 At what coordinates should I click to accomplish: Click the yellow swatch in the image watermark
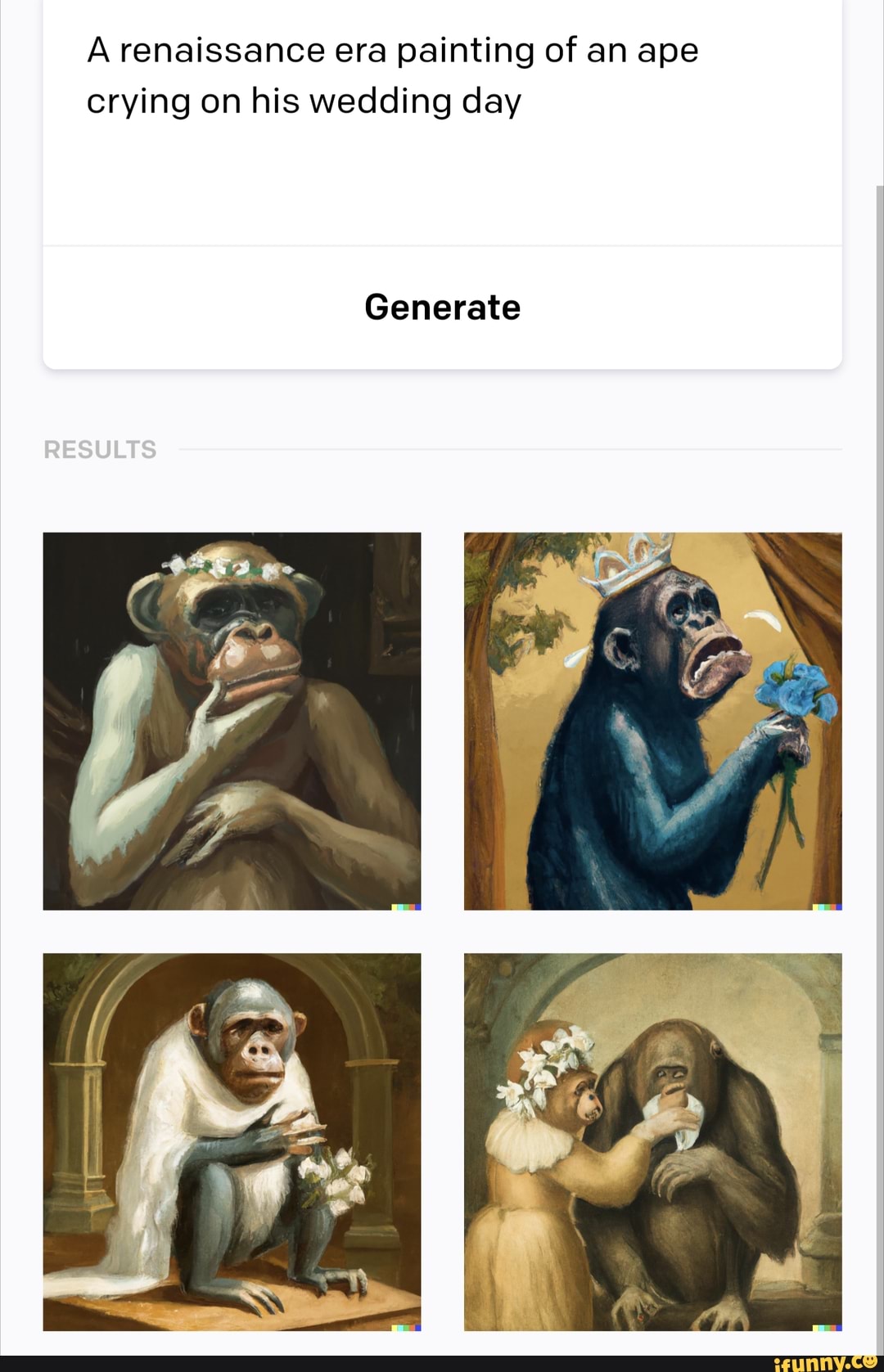pyautogui.click(x=394, y=906)
